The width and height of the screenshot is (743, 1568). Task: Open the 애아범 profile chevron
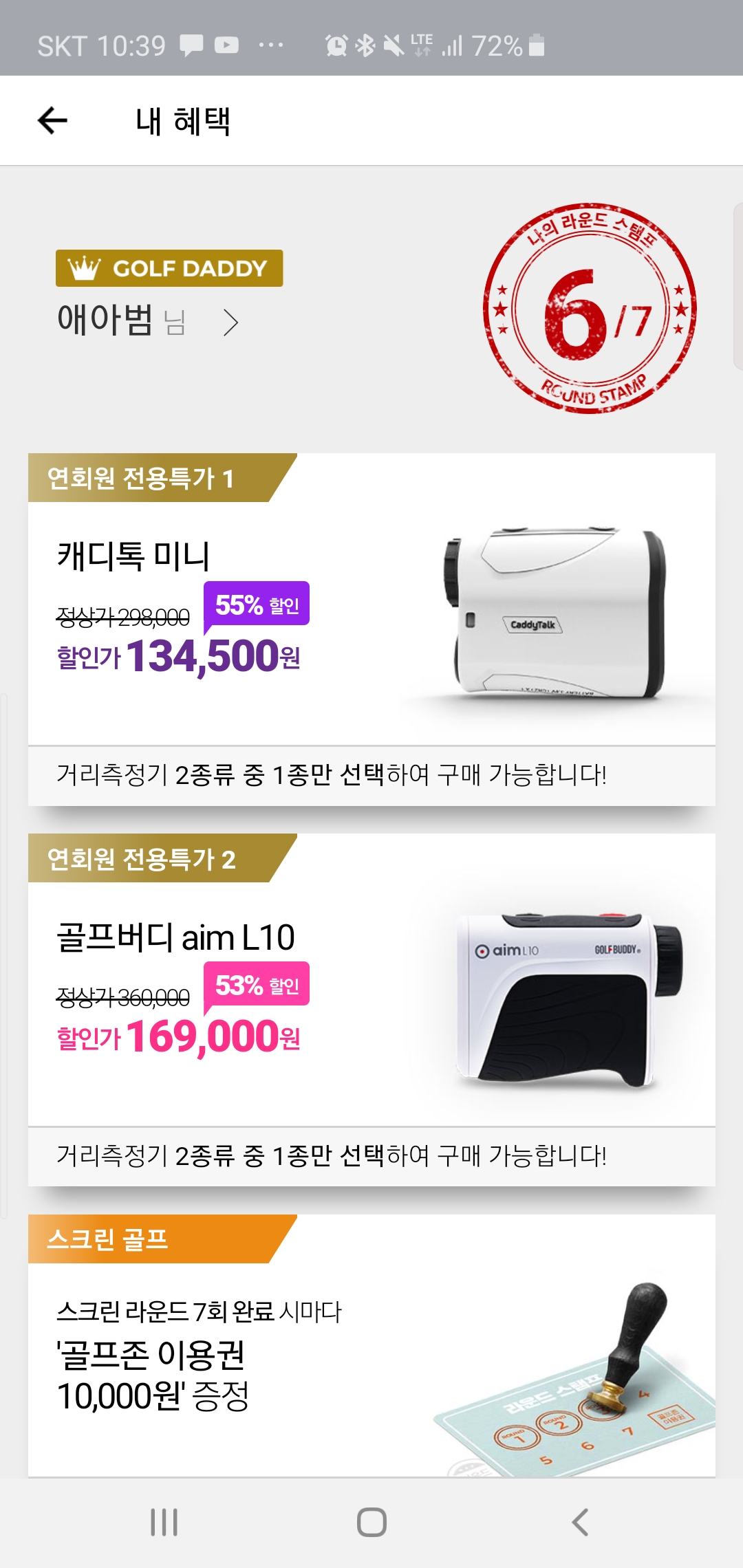click(x=231, y=322)
